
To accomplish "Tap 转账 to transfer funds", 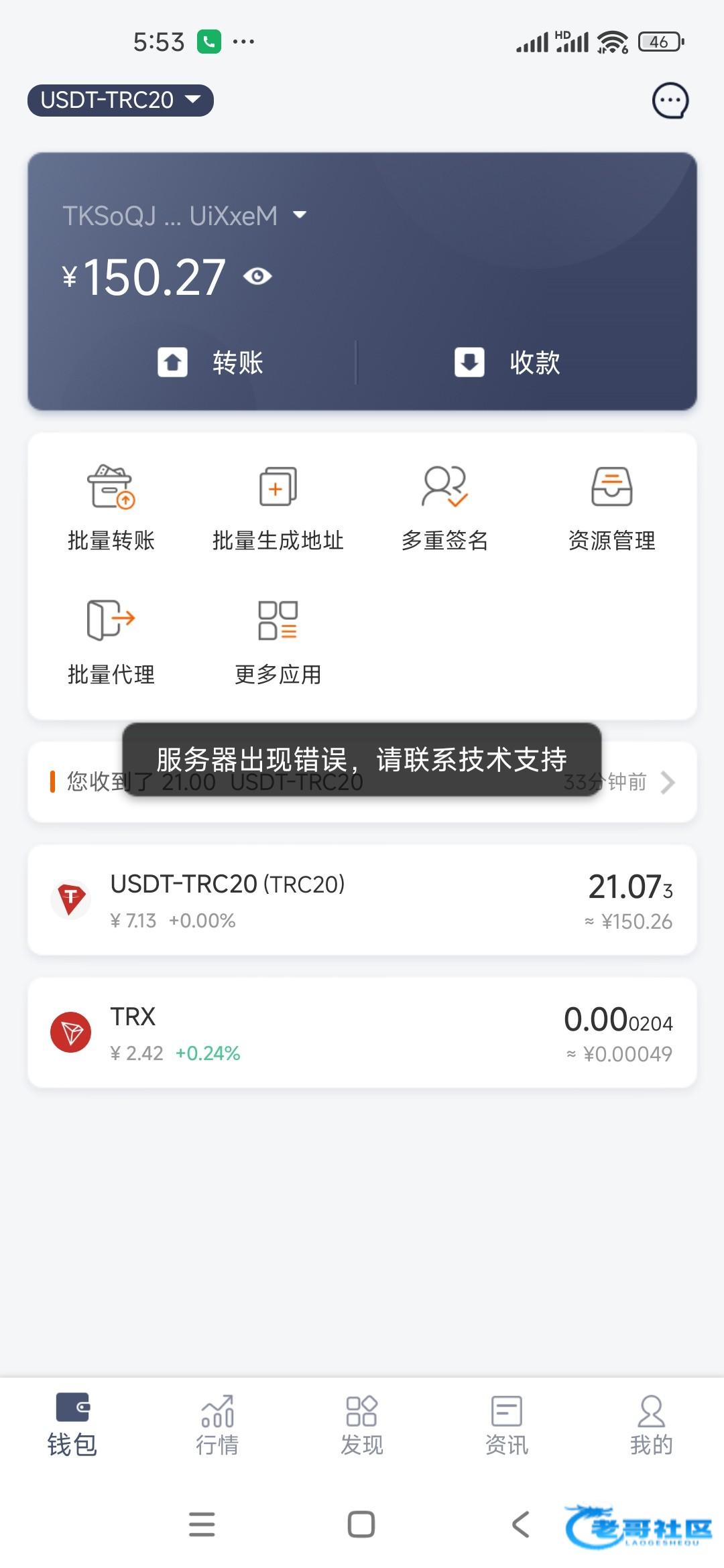I will [x=210, y=363].
